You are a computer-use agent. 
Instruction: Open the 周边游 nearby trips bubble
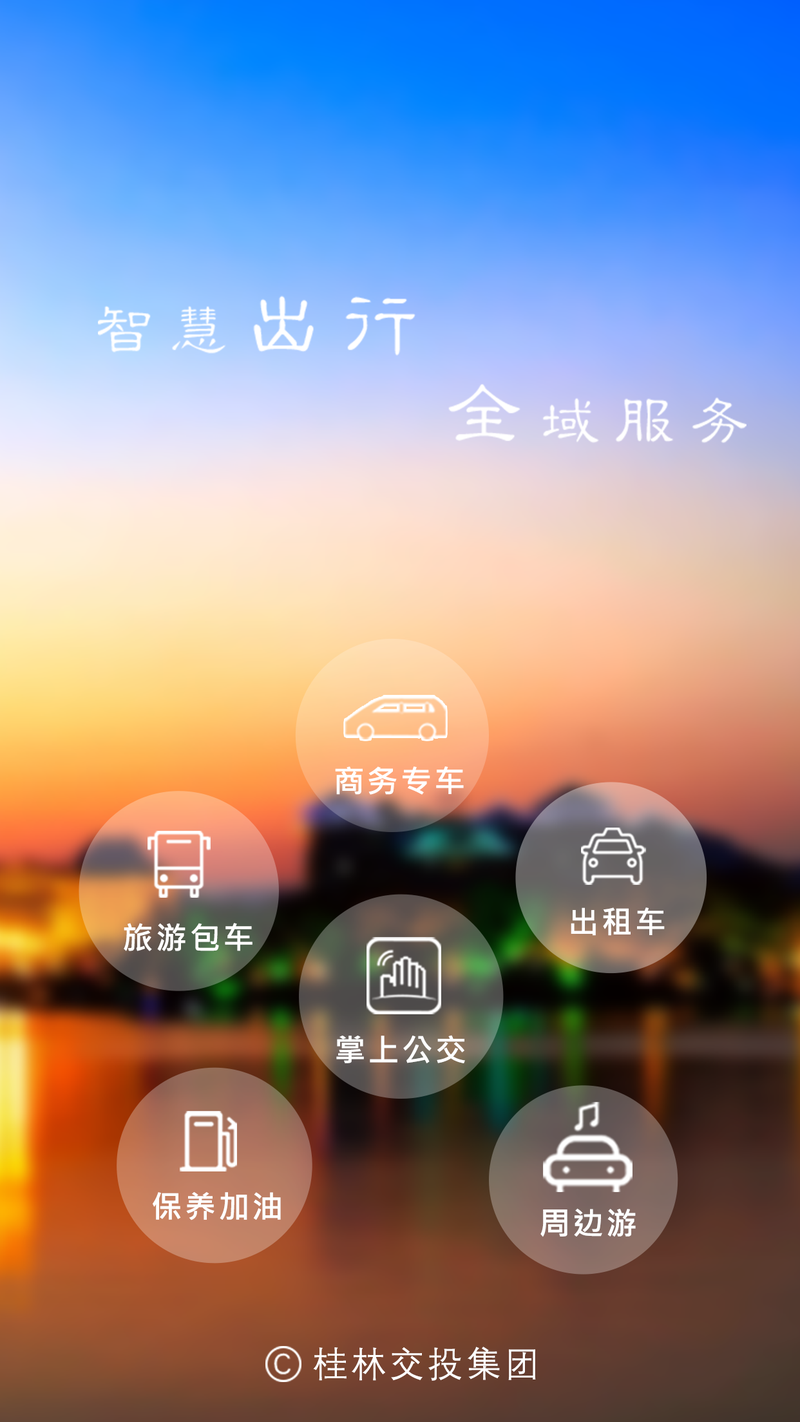(583, 1180)
